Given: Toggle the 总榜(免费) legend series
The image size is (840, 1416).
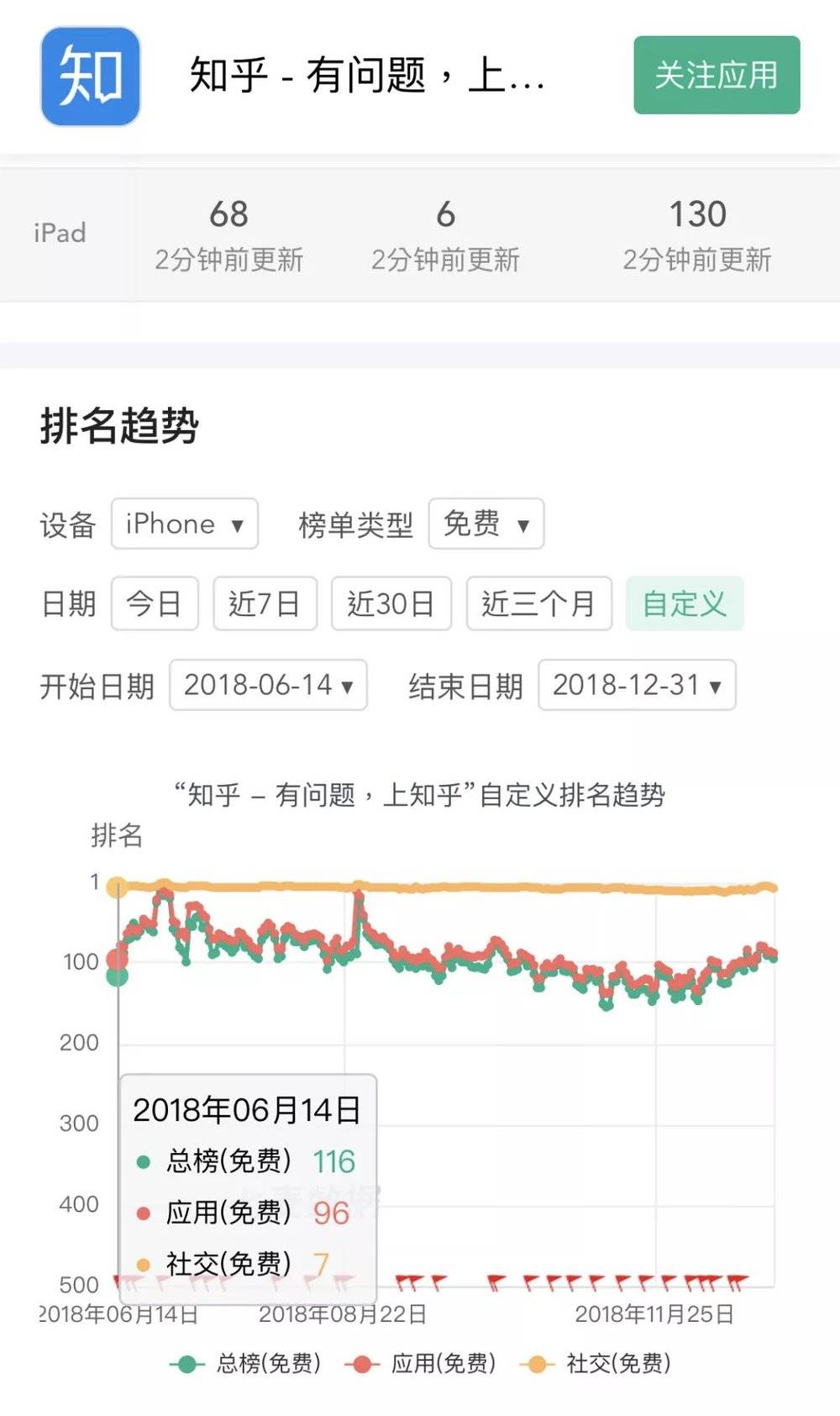Looking at the screenshot, I should [x=245, y=1363].
